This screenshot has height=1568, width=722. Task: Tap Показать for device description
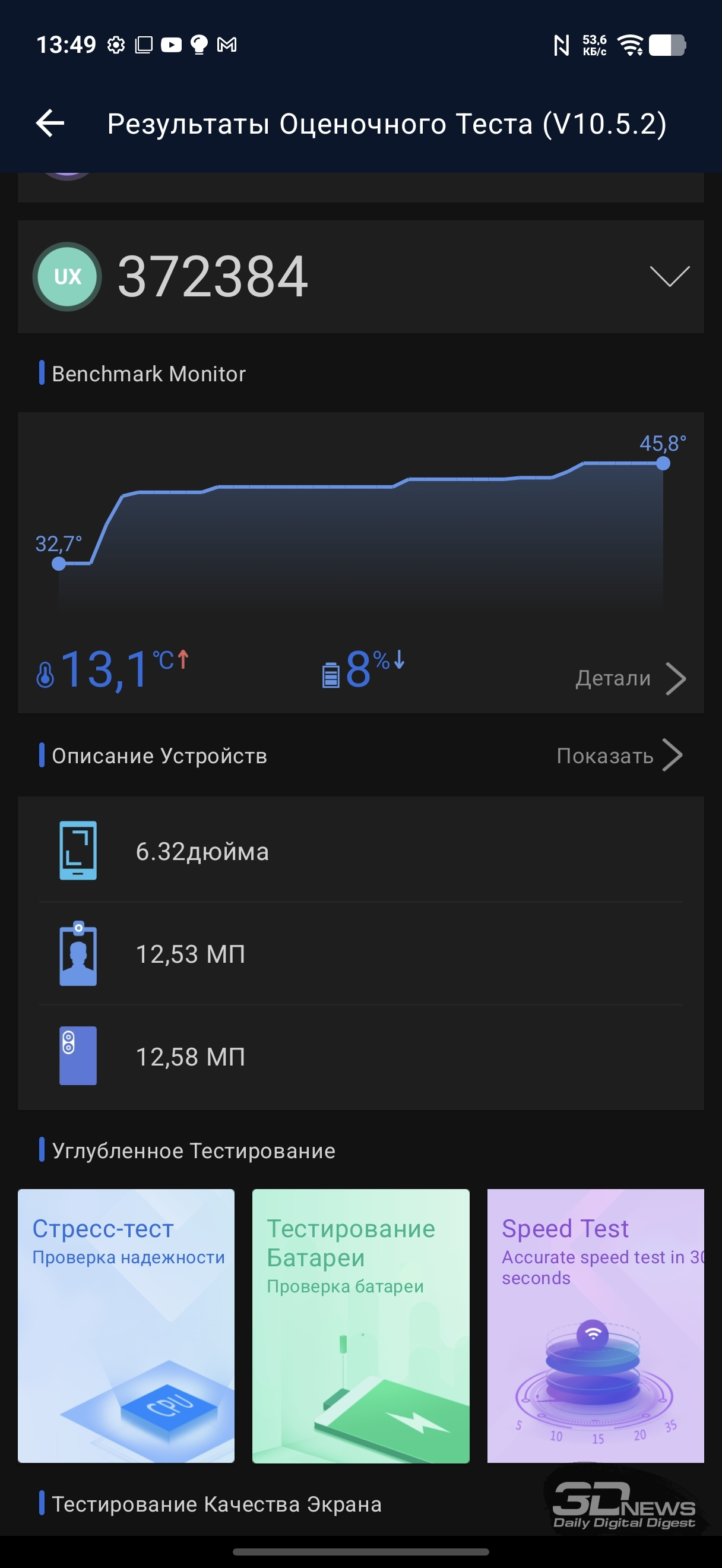click(x=618, y=755)
